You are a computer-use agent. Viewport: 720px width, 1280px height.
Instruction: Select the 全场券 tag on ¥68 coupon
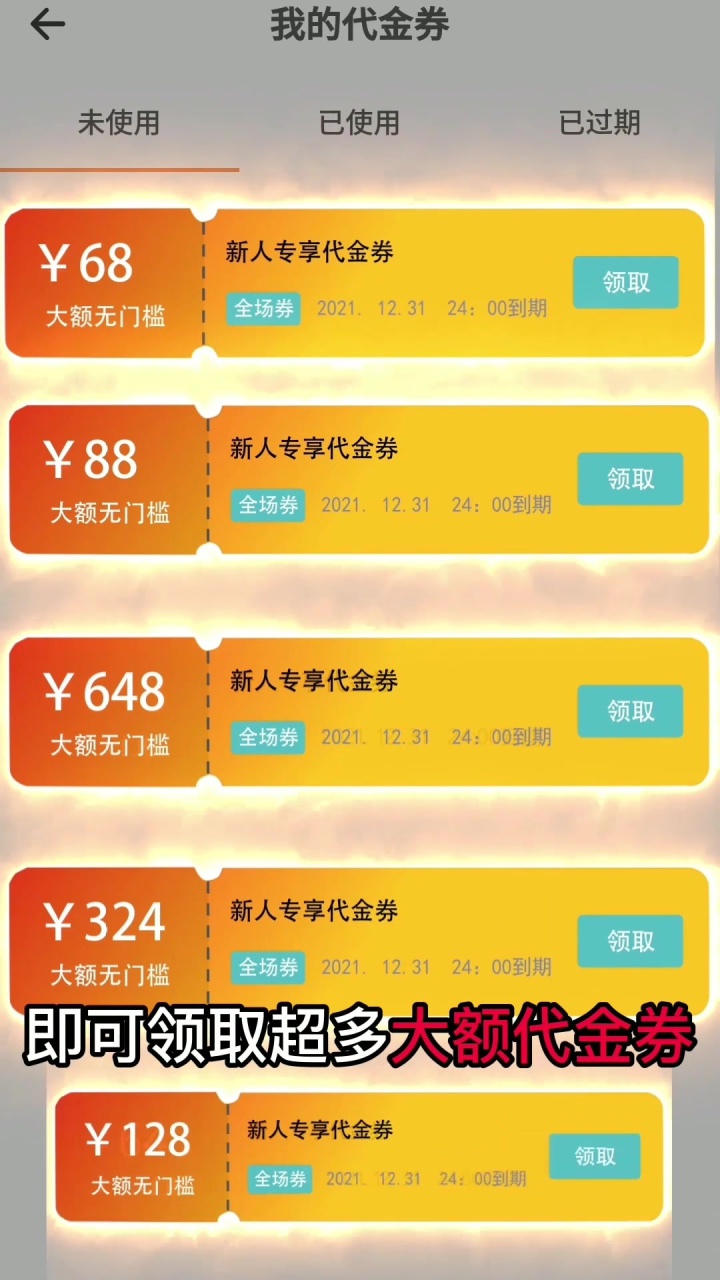(263, 309)
